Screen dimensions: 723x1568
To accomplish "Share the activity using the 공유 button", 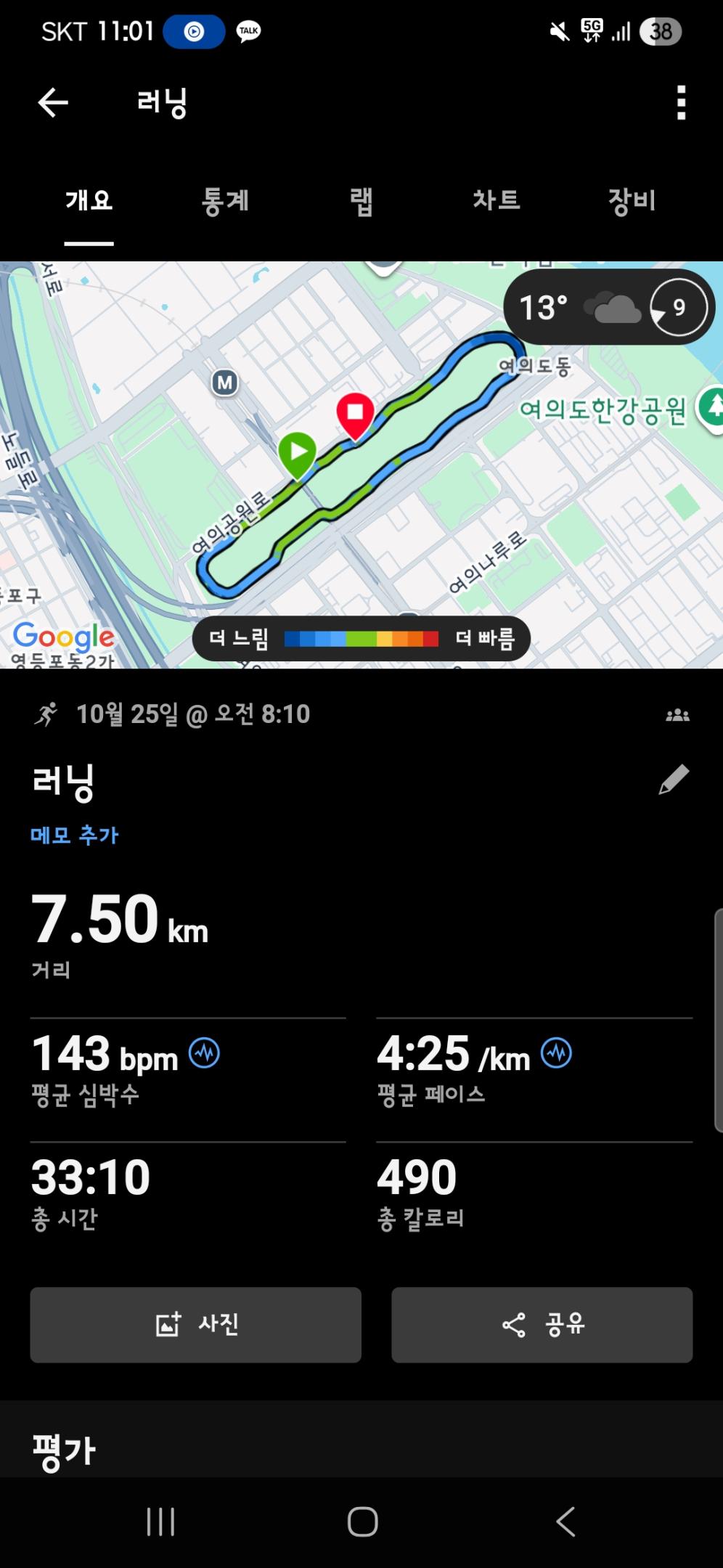I will click(x=542, y=1324).
